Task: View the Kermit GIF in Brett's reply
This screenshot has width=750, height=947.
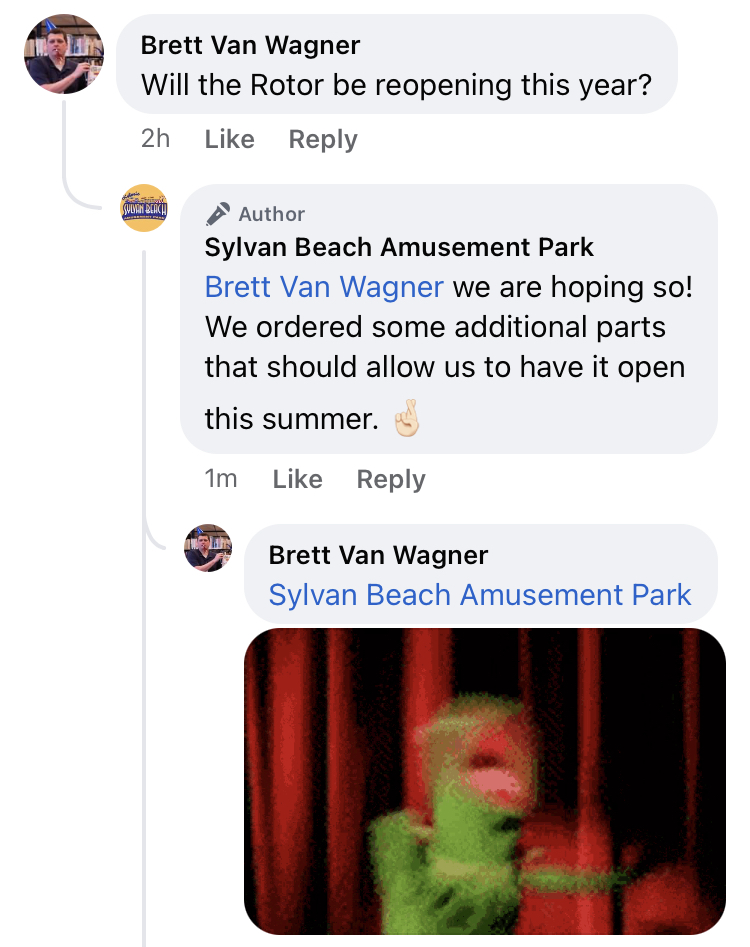Action: [484, 780]
